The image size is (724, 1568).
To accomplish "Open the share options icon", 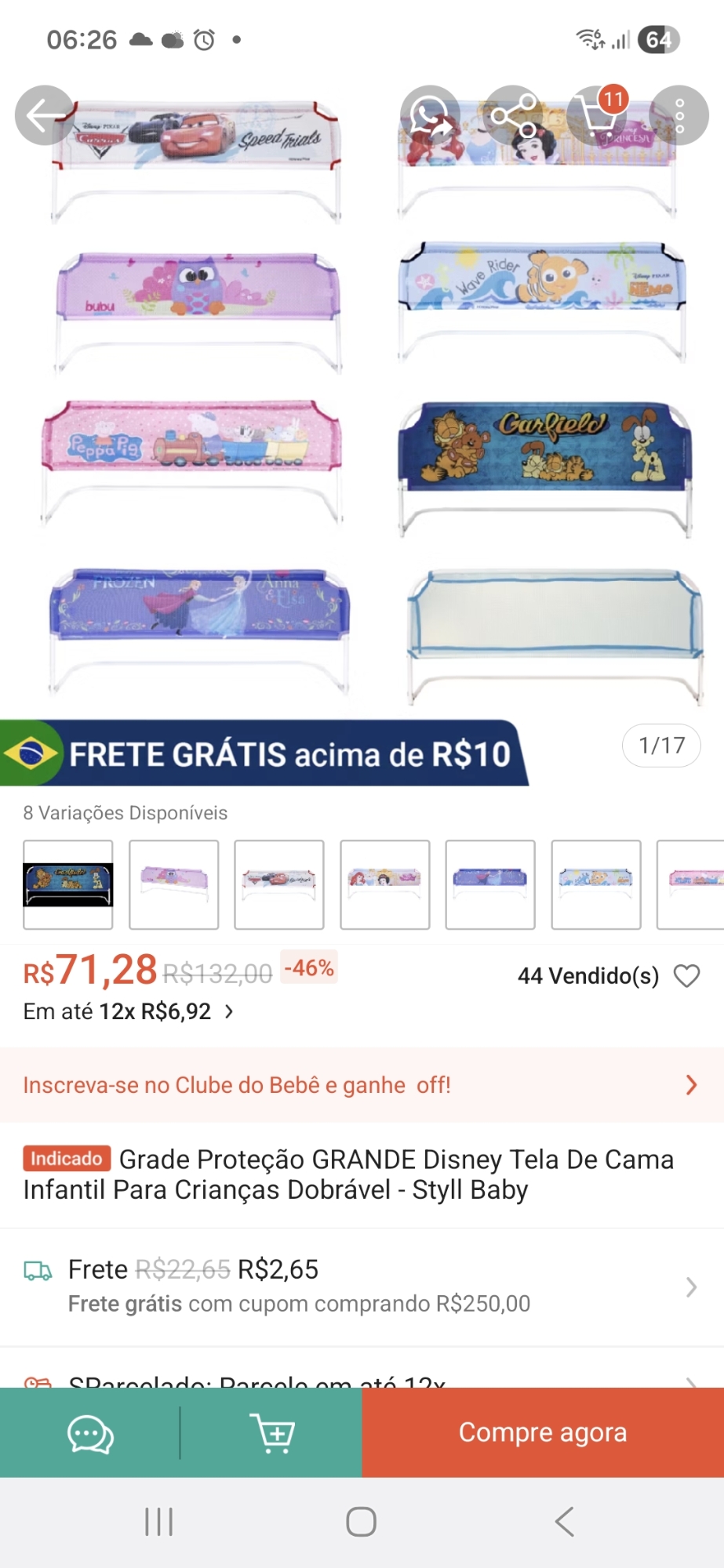I will (514, 115).
